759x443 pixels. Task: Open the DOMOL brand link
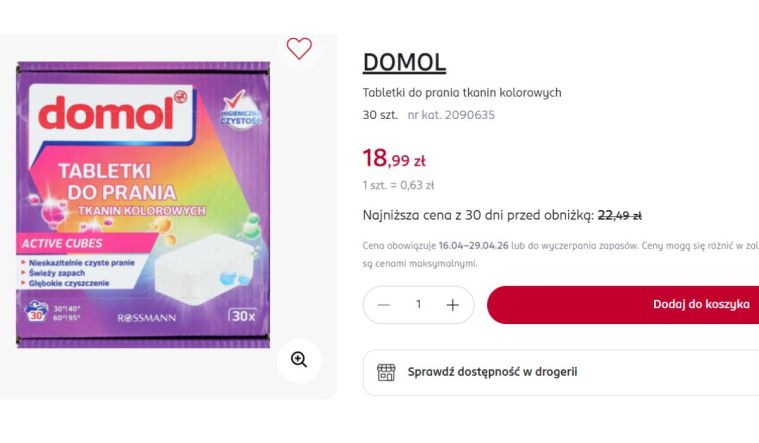(404, 62)
